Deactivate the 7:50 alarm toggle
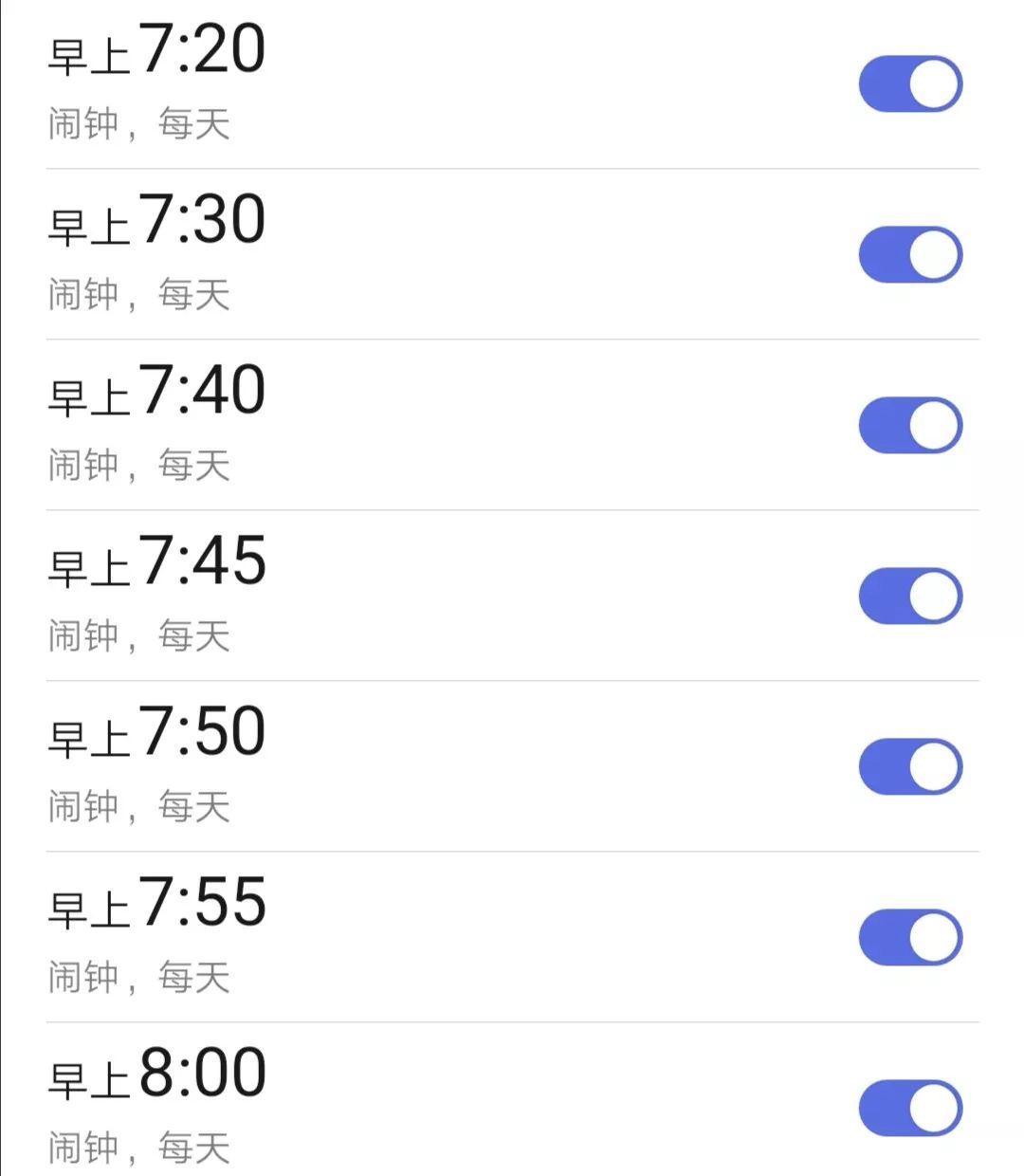This screenshot has height=1176, width=1024. [x=910, y=767]
